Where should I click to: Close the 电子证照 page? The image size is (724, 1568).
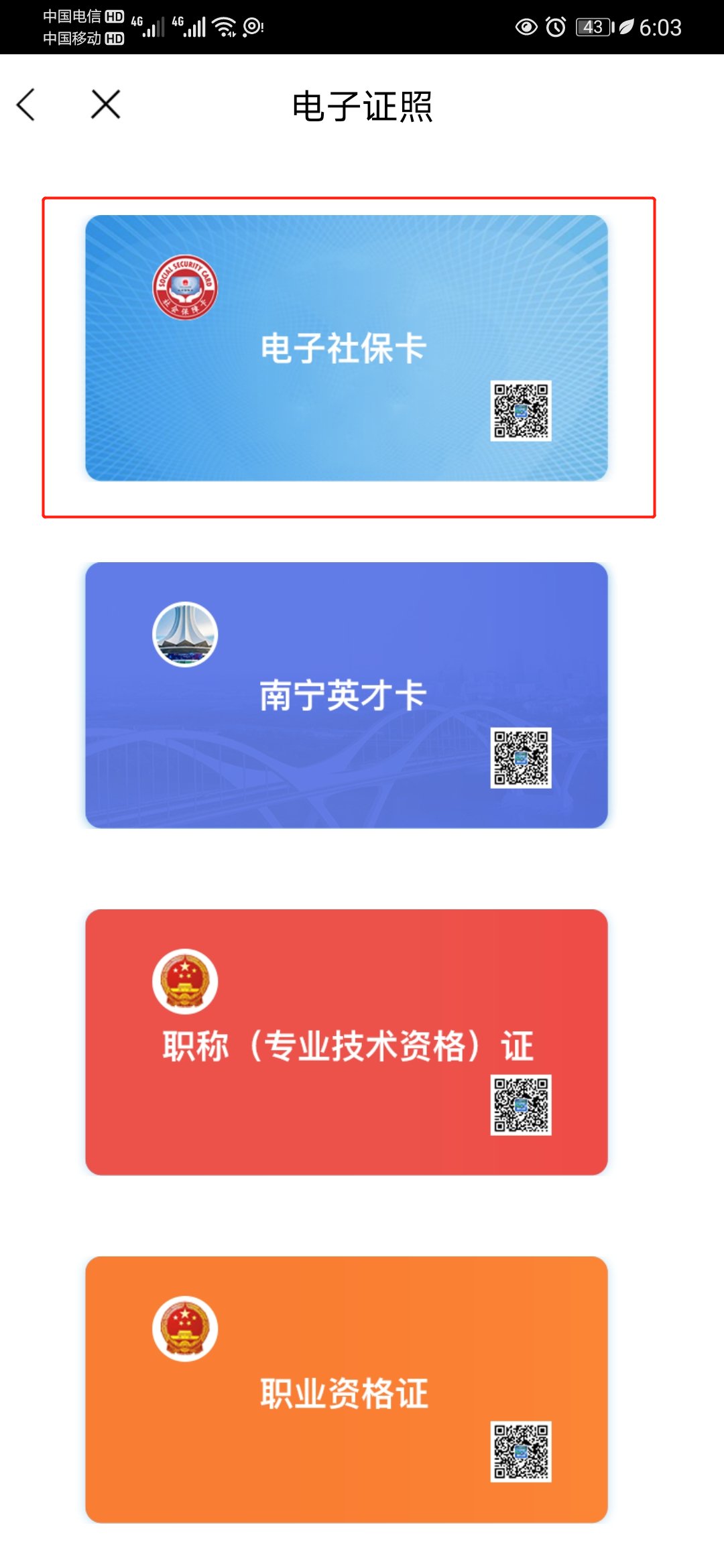tap(105, 105)
